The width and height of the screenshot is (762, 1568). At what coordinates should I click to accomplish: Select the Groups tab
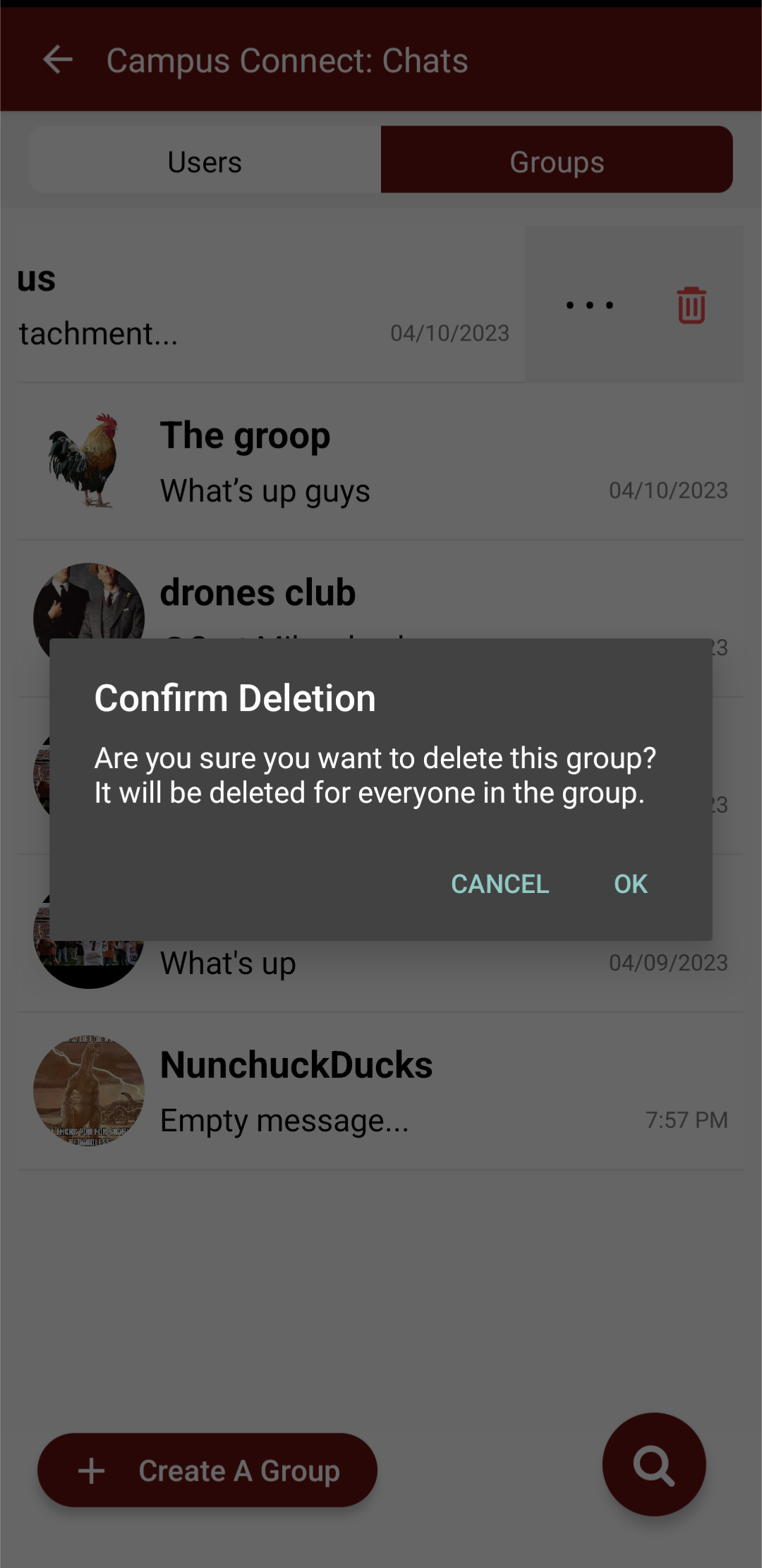pos(556,161)
